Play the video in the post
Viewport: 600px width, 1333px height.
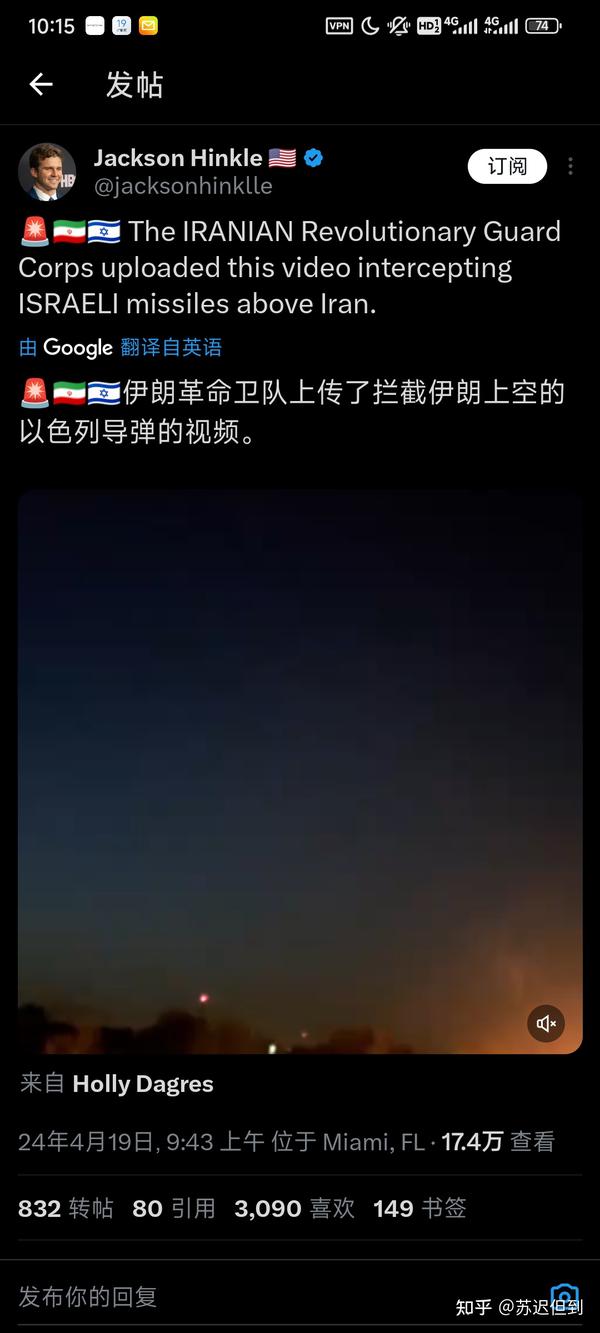300,770
